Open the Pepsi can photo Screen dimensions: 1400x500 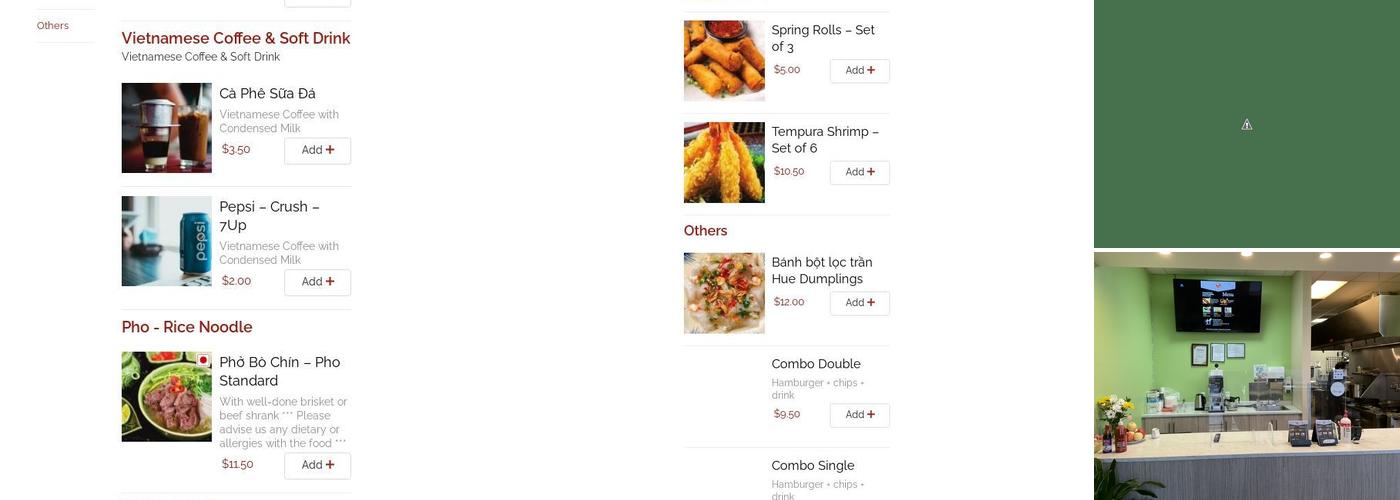(166, 241)
